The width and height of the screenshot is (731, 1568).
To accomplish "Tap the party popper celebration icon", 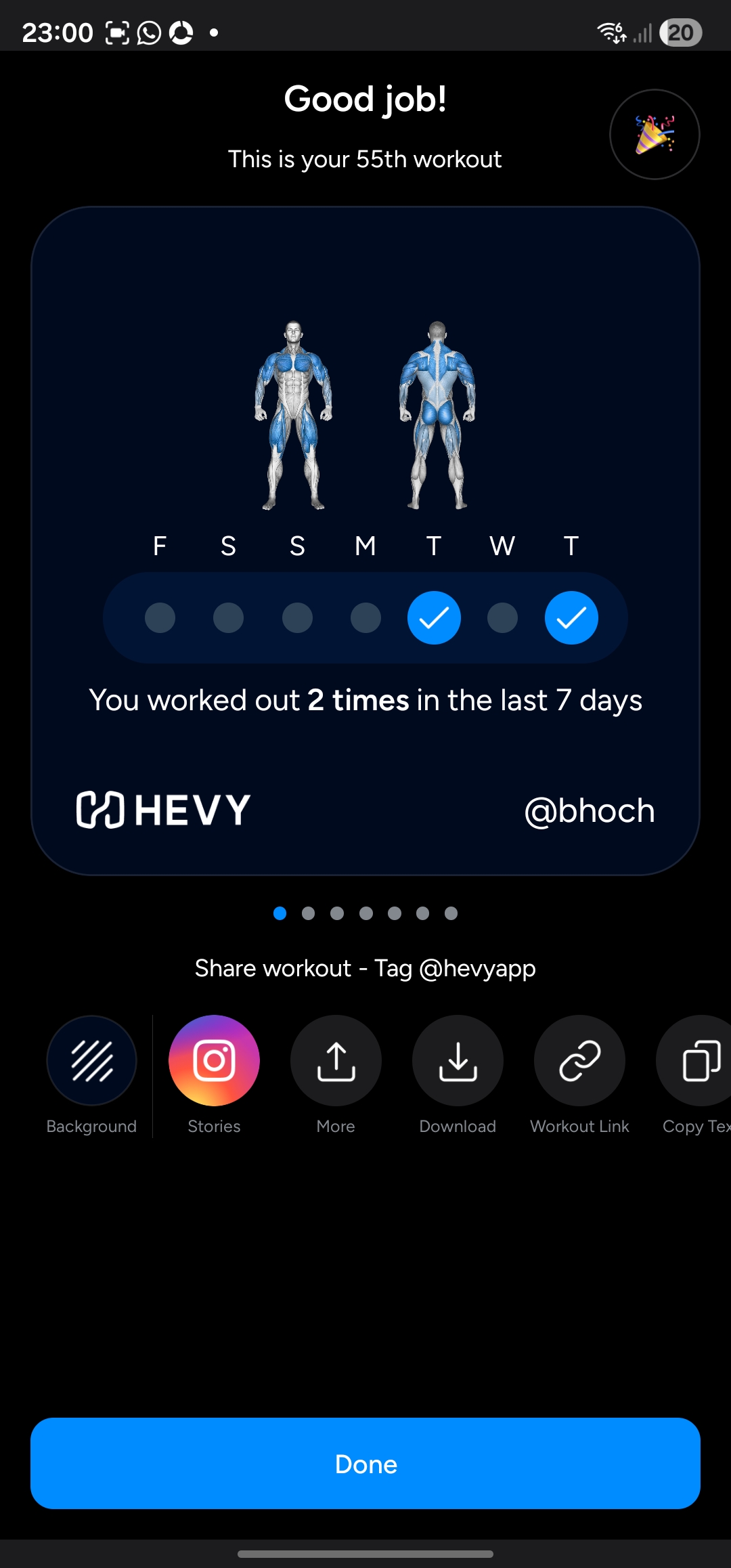I will 655,134.
